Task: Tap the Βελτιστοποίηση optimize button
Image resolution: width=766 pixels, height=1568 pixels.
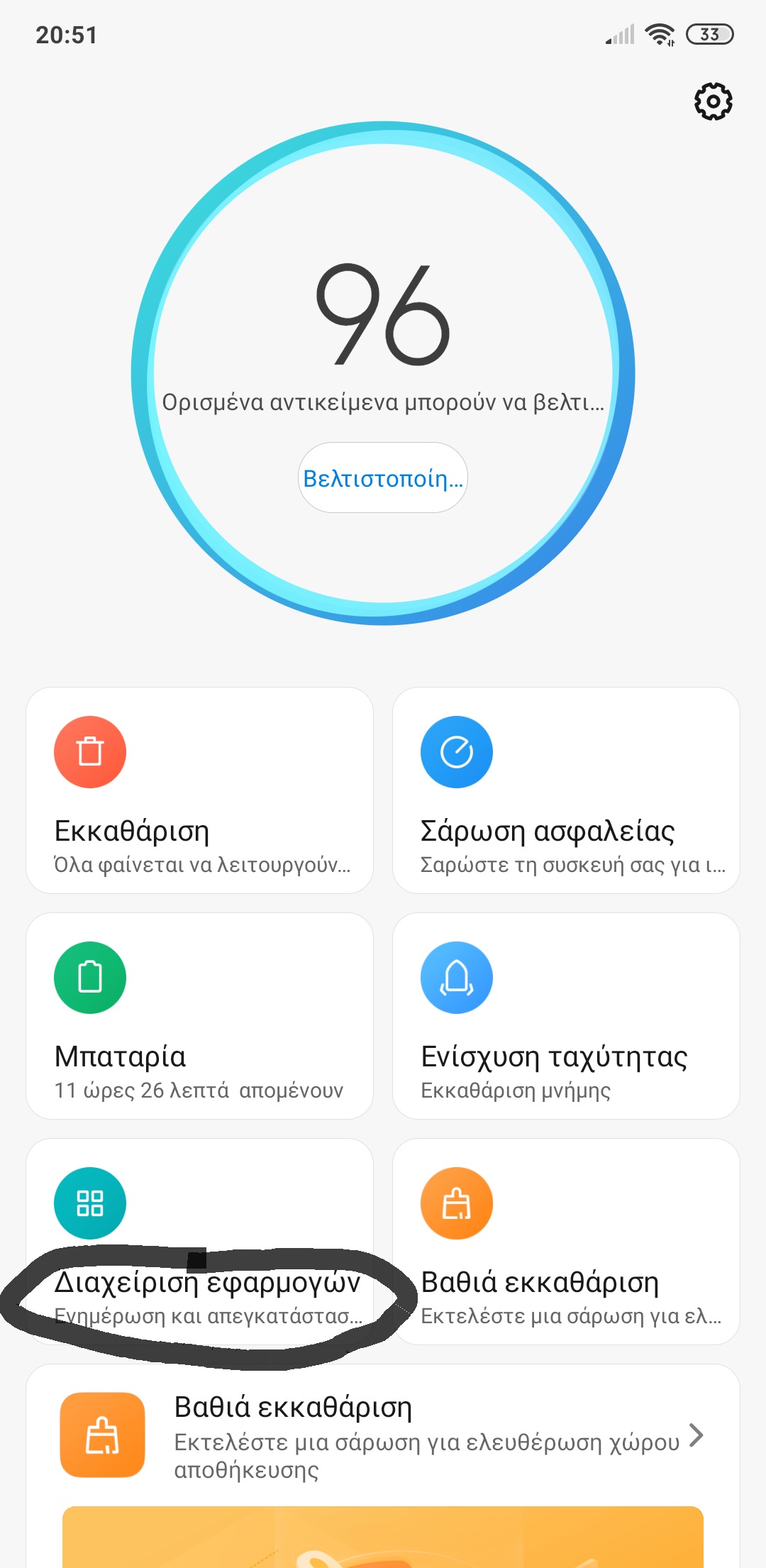Action: pos(383,477)
